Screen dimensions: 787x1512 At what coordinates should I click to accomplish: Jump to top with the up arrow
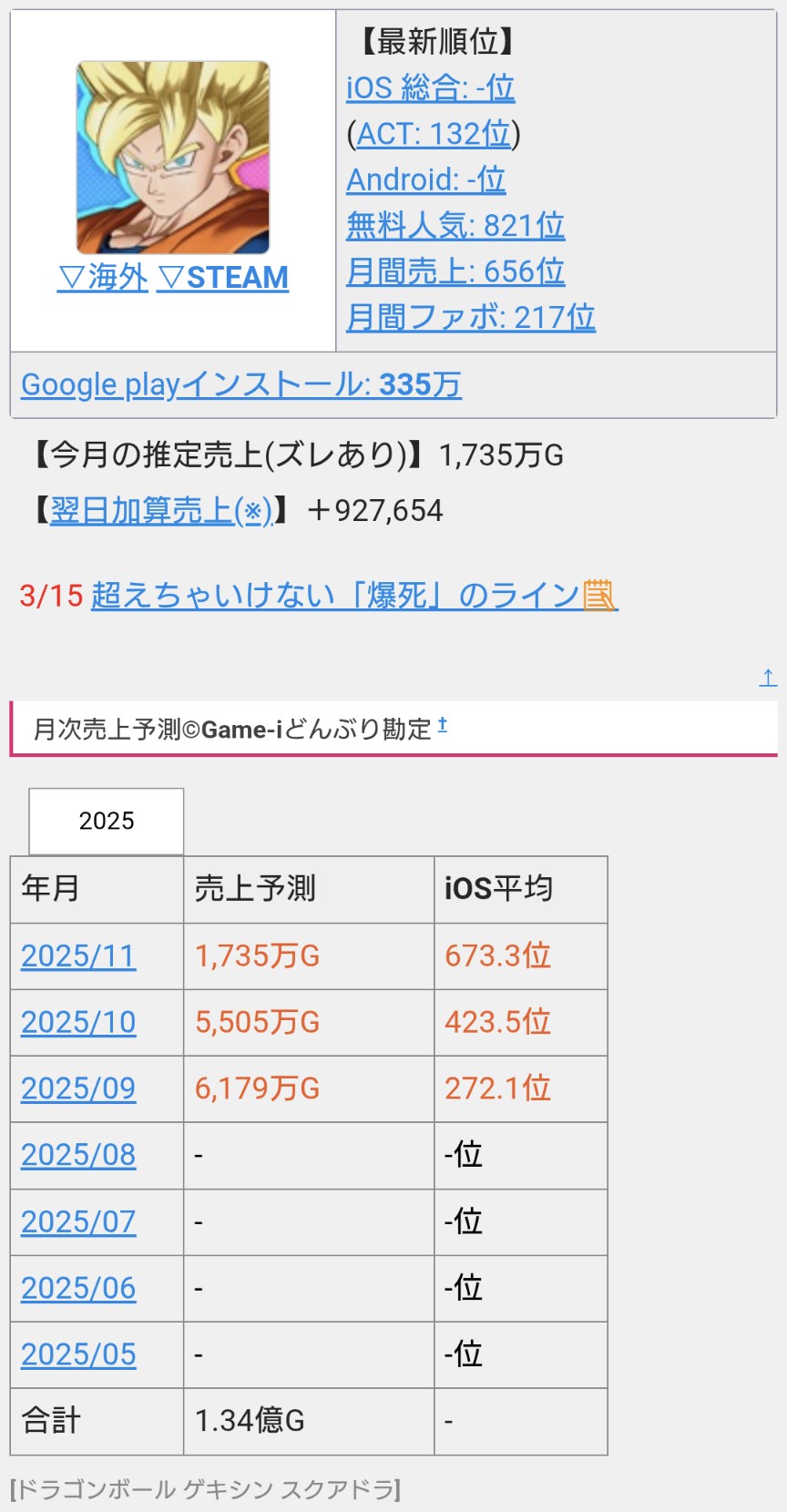pos(768,677)
